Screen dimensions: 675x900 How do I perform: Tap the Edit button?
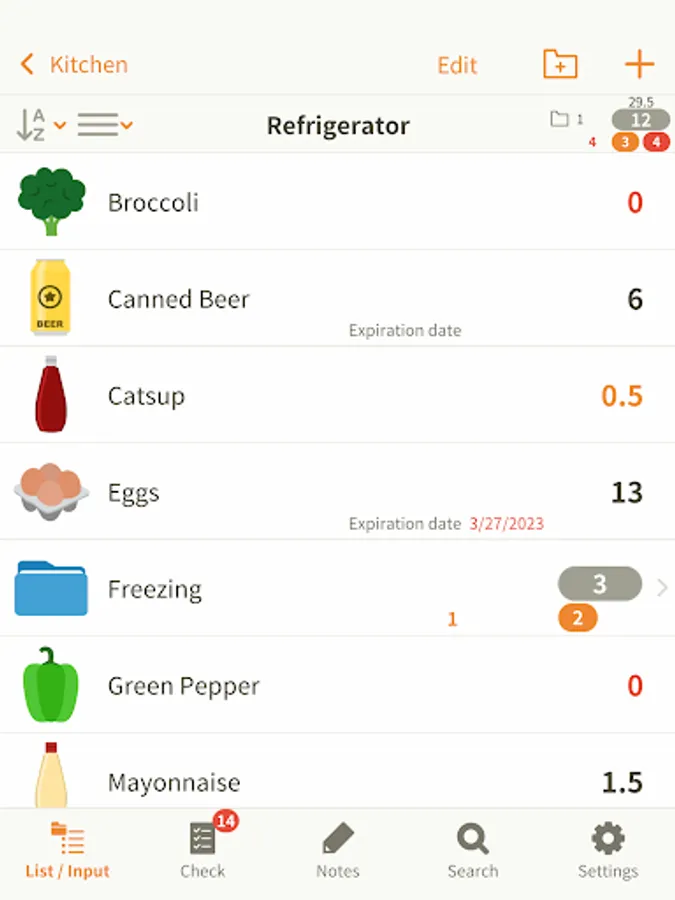pyautogui.click(x=457, y=65)
